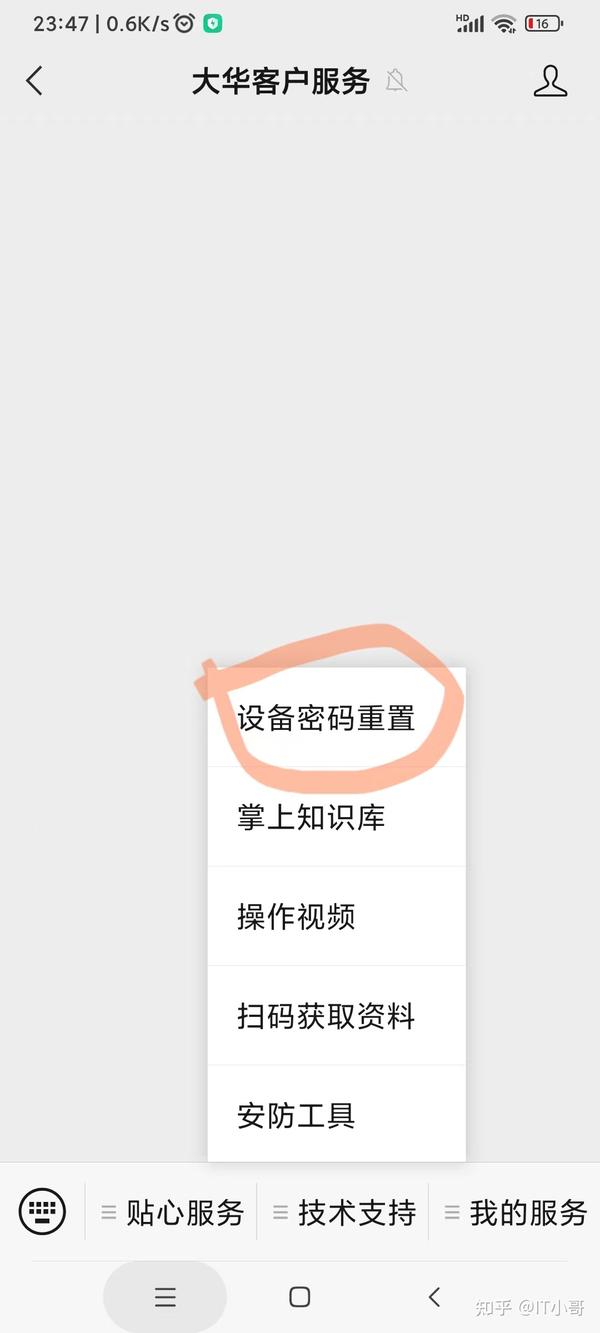Open 安防工具 from the menu
Image resolution: width=600 pixels, height=1333 pixels.
pyautogui.click(x=336, y=1114)
